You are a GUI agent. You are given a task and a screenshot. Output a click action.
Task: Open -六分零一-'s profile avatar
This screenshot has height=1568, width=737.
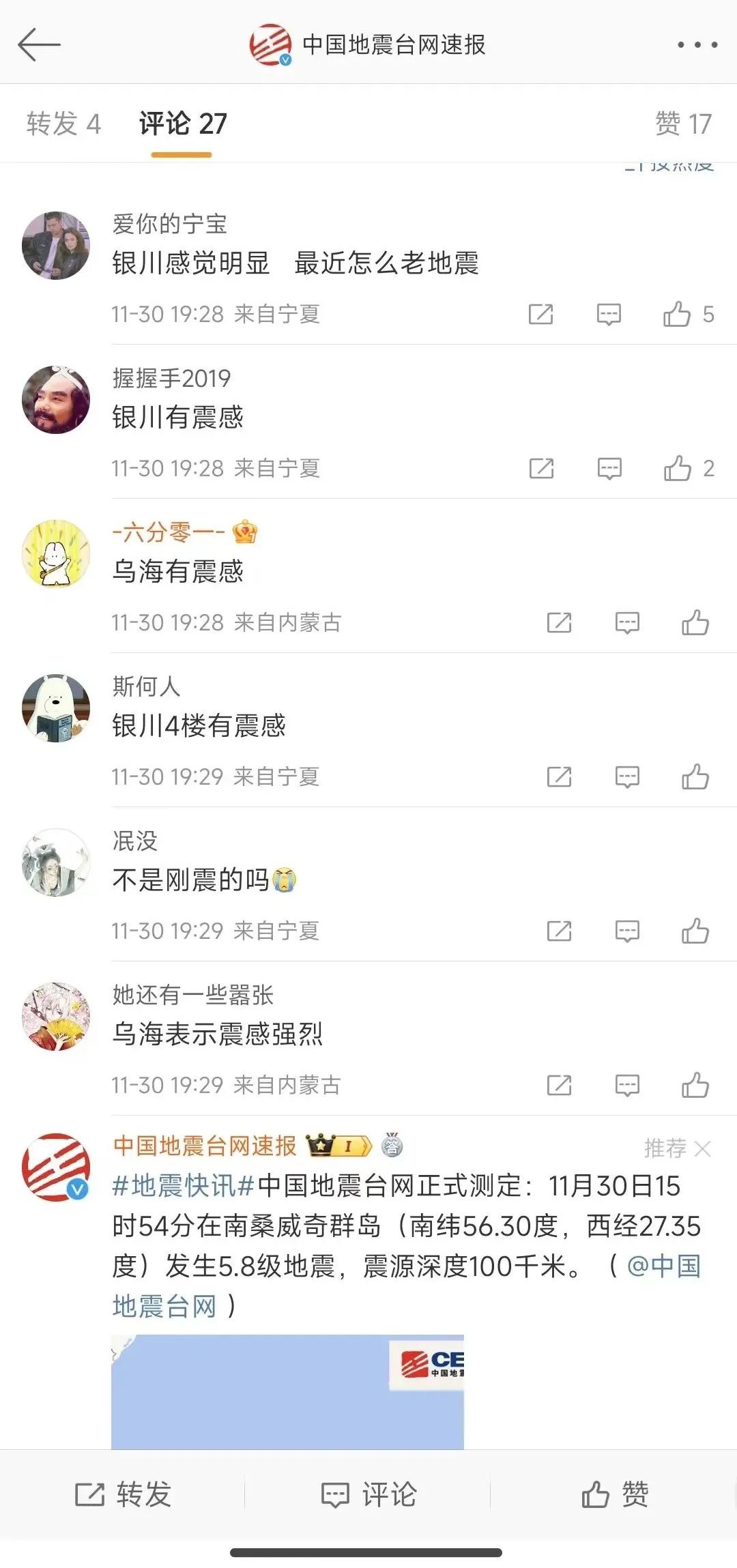coord(56,553)
